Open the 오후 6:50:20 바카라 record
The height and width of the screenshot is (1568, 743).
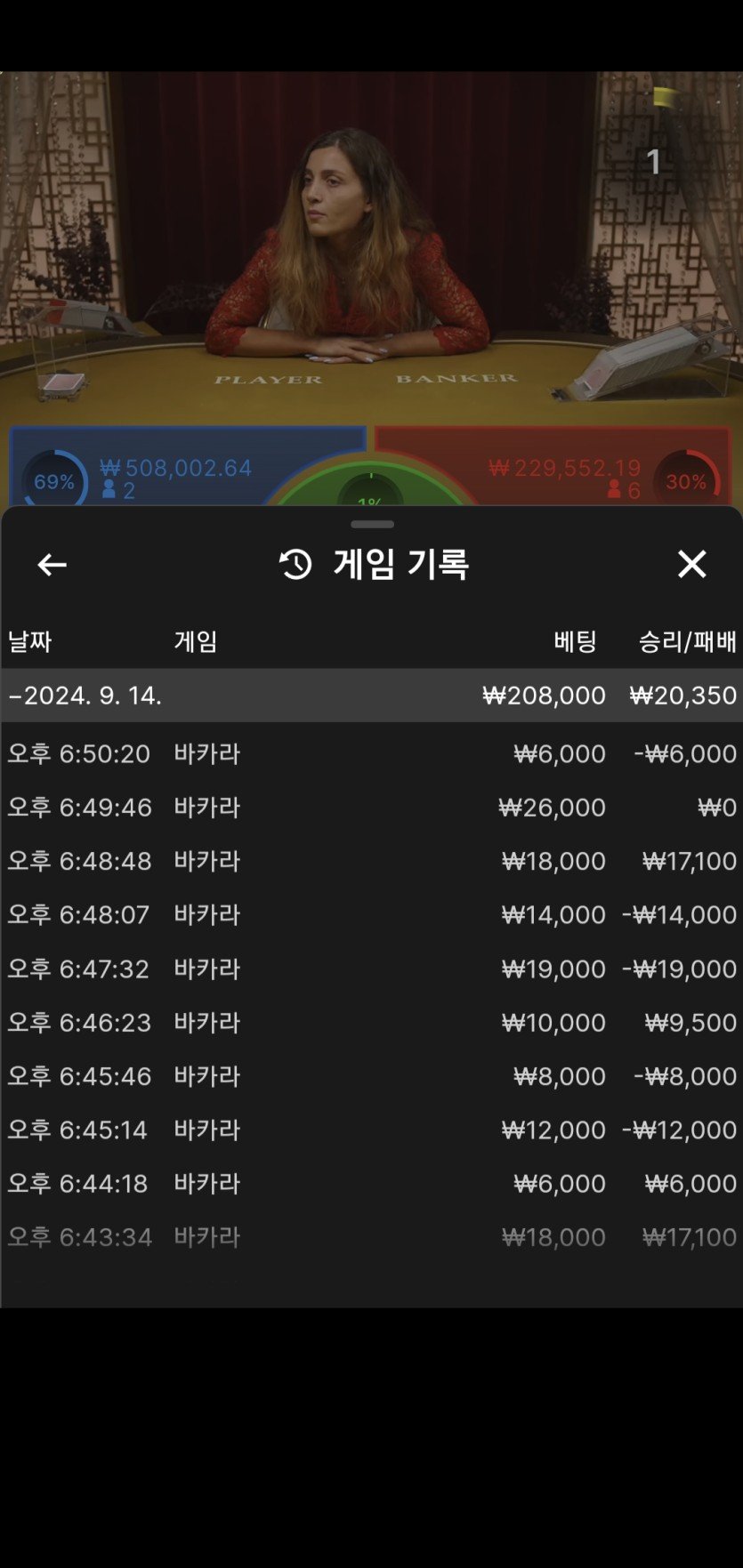point(371,754)
